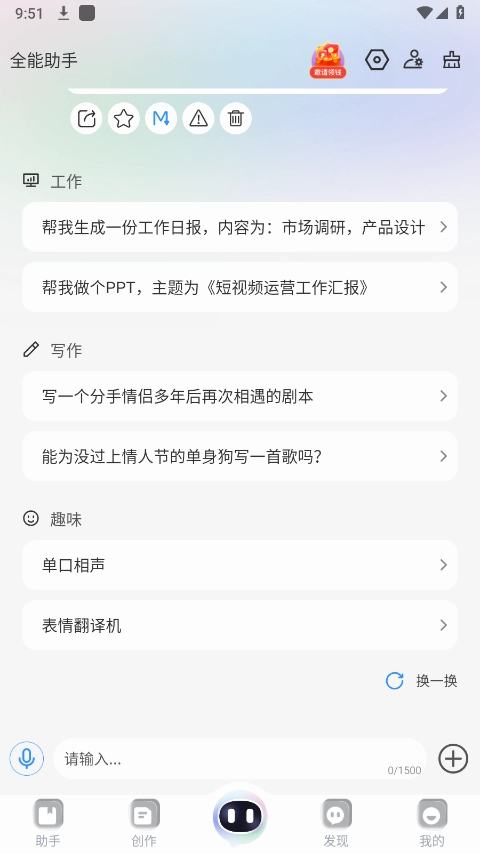The width and height of the screenshot is (480, 853).
Task: Select the 工作日报 generation prompt
Action: 240,227
